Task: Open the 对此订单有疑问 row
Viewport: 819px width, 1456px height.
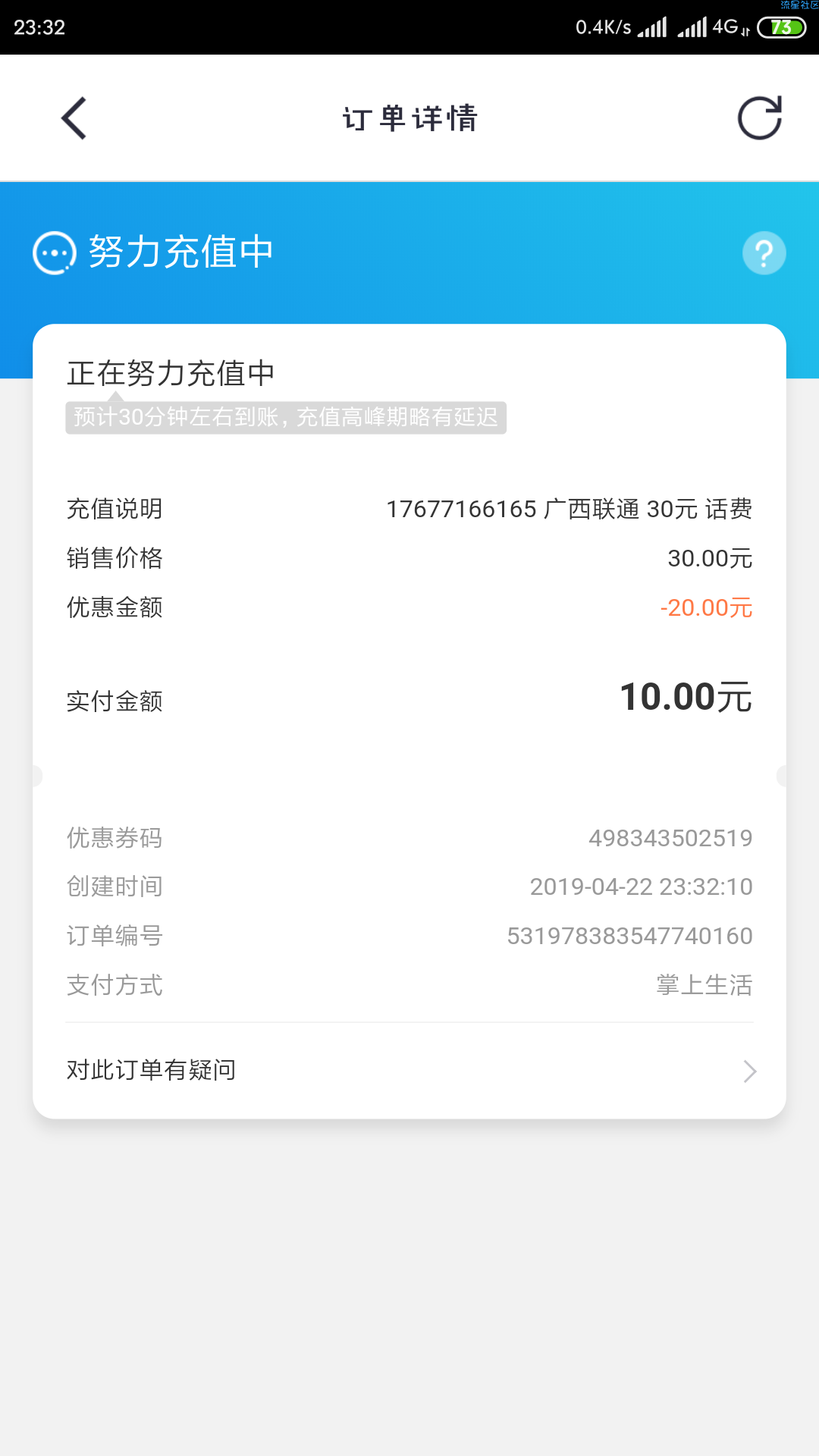Action: tap(409, 1071)
